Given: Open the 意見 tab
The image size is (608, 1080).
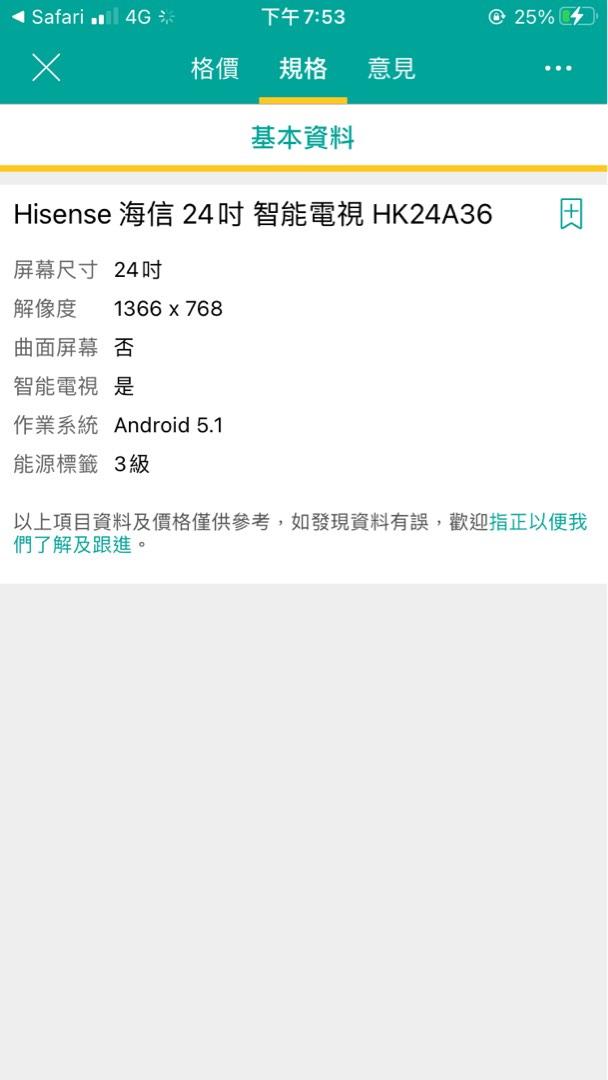Looking at the screenshot, I should coord(391,69).
